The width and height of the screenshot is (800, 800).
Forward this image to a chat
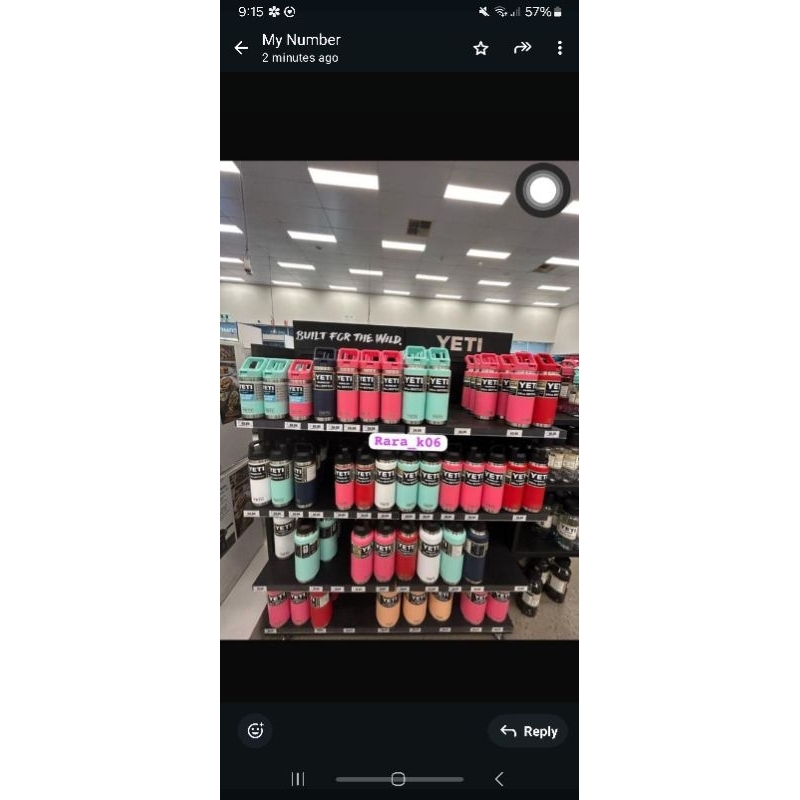tap(522, 48)
